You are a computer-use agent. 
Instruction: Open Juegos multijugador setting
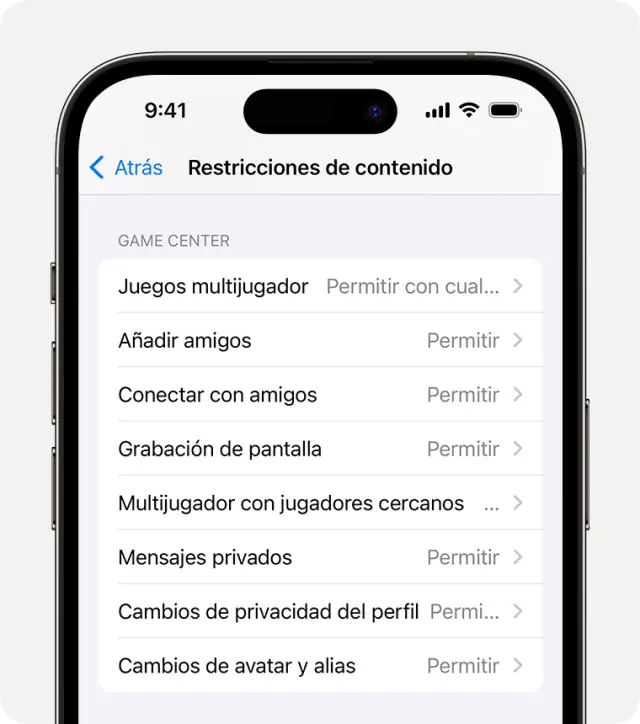tap(320, 287)
